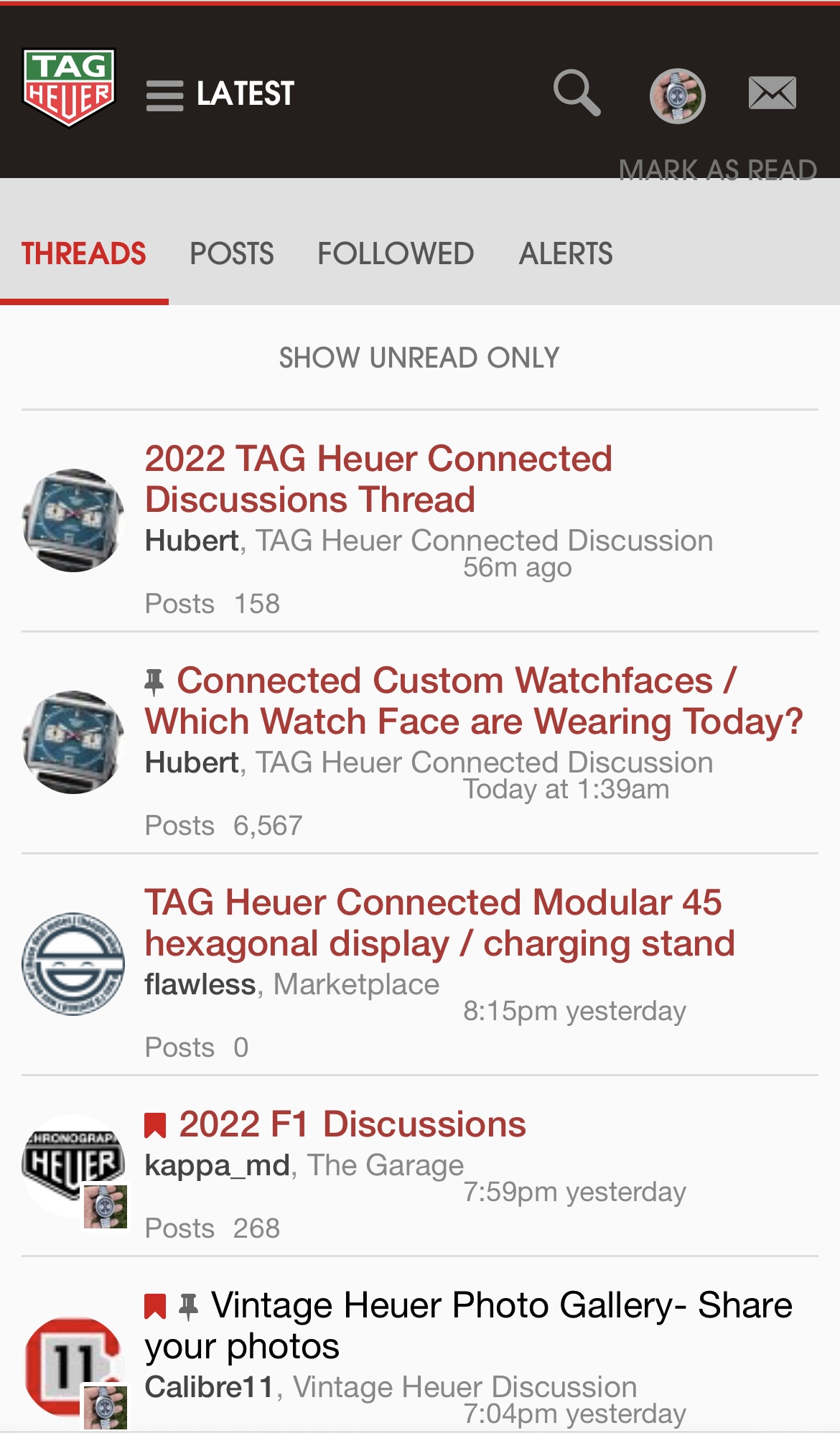
Task: Open the messages envelope icon
Action: (773, 93)
